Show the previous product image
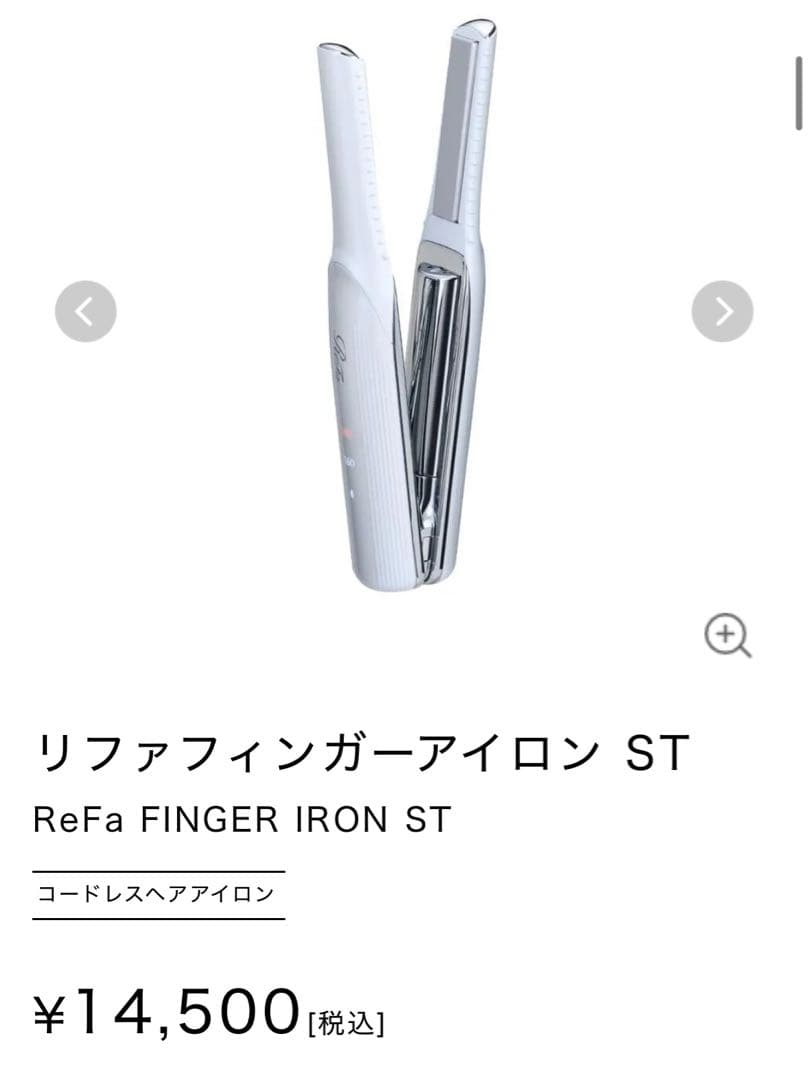The width and height of the screenshot is (809, 1080). pos(85,311)
